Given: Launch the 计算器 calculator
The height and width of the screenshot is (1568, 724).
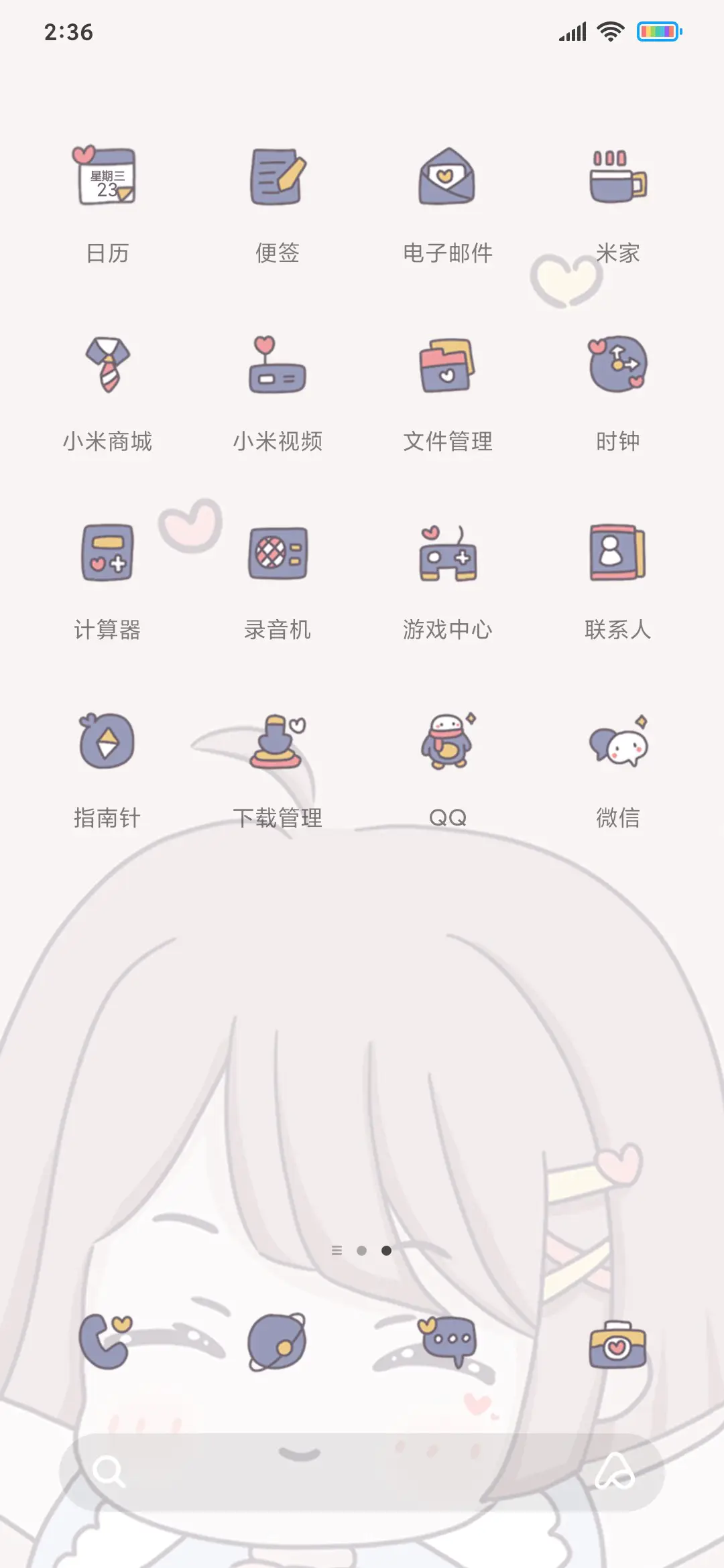Looking at the screenshot, I should coord(106,555).
